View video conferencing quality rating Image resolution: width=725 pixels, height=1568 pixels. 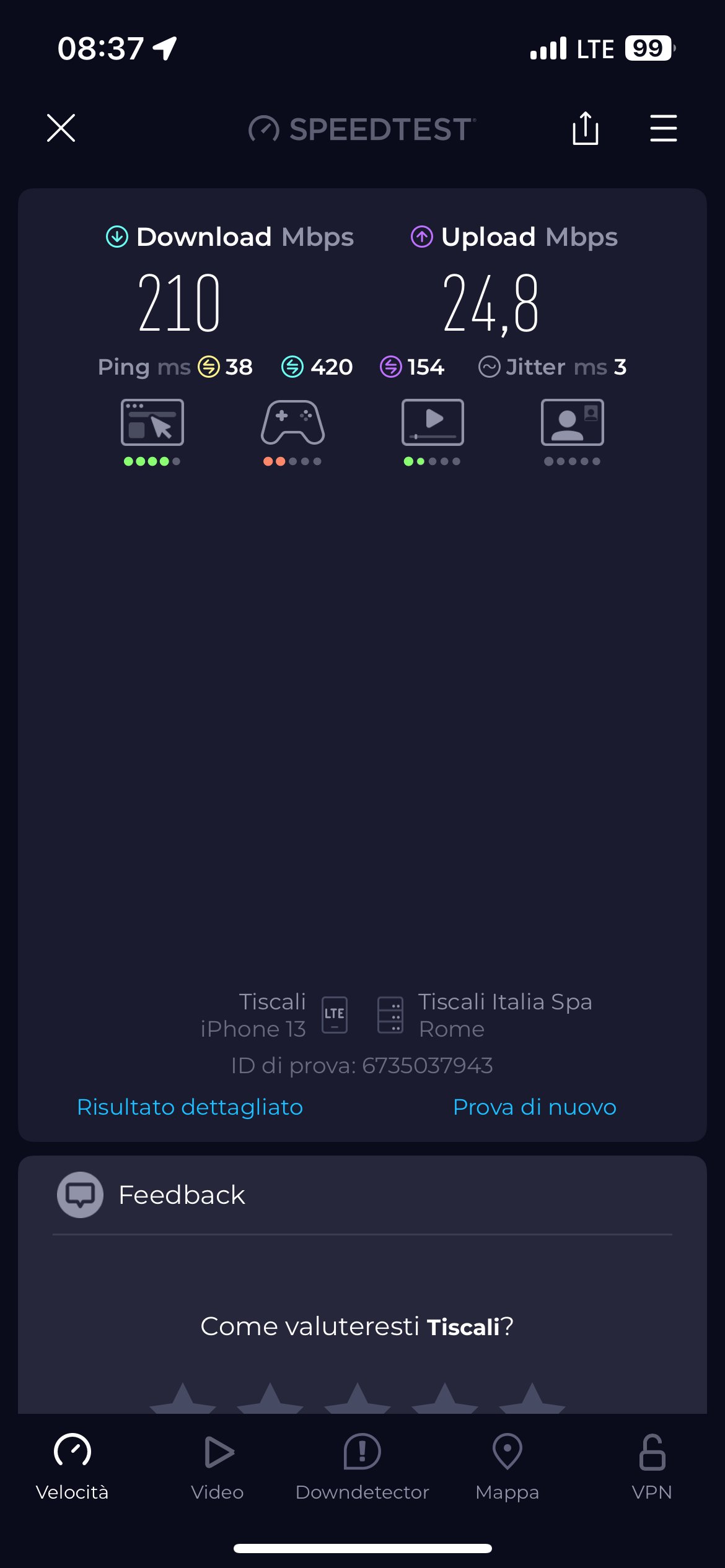(x=572, y=423)
